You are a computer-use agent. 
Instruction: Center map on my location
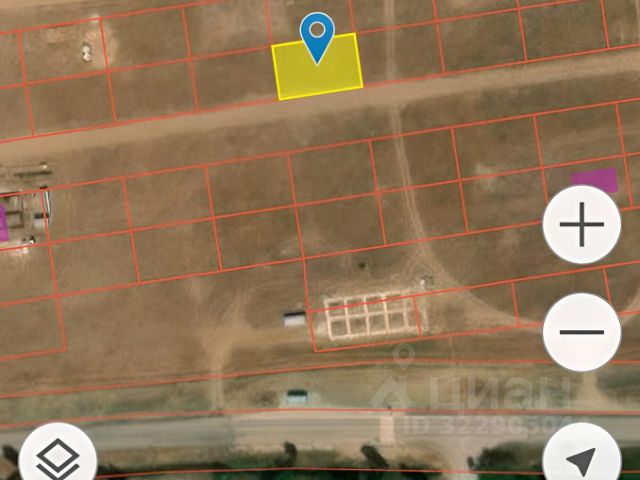(x=581, y=461)
